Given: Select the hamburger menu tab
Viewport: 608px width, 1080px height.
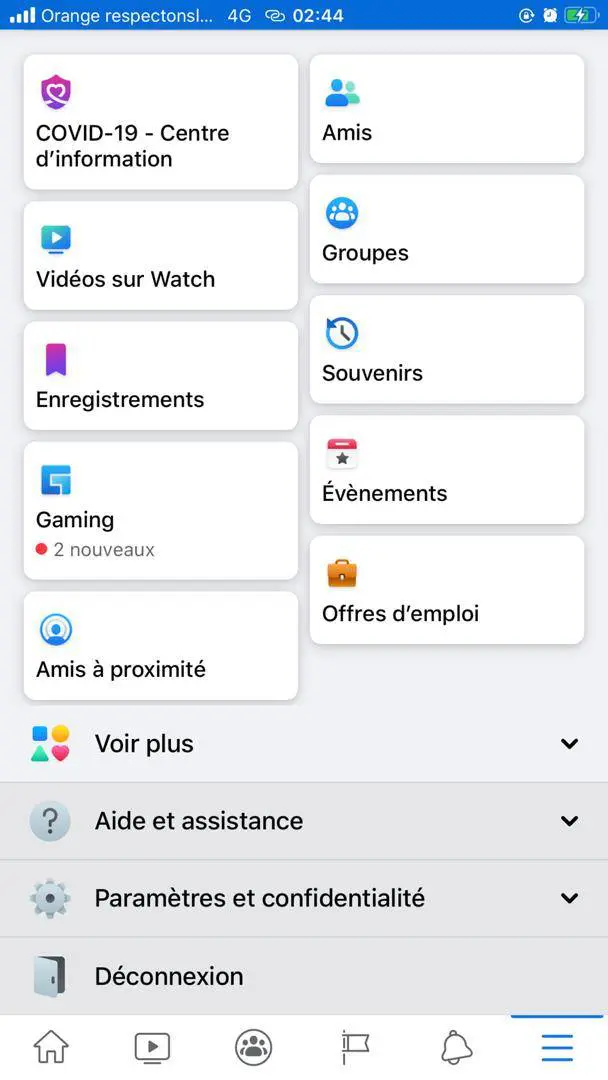Looking at the screenshot, I should [557, 1048].
